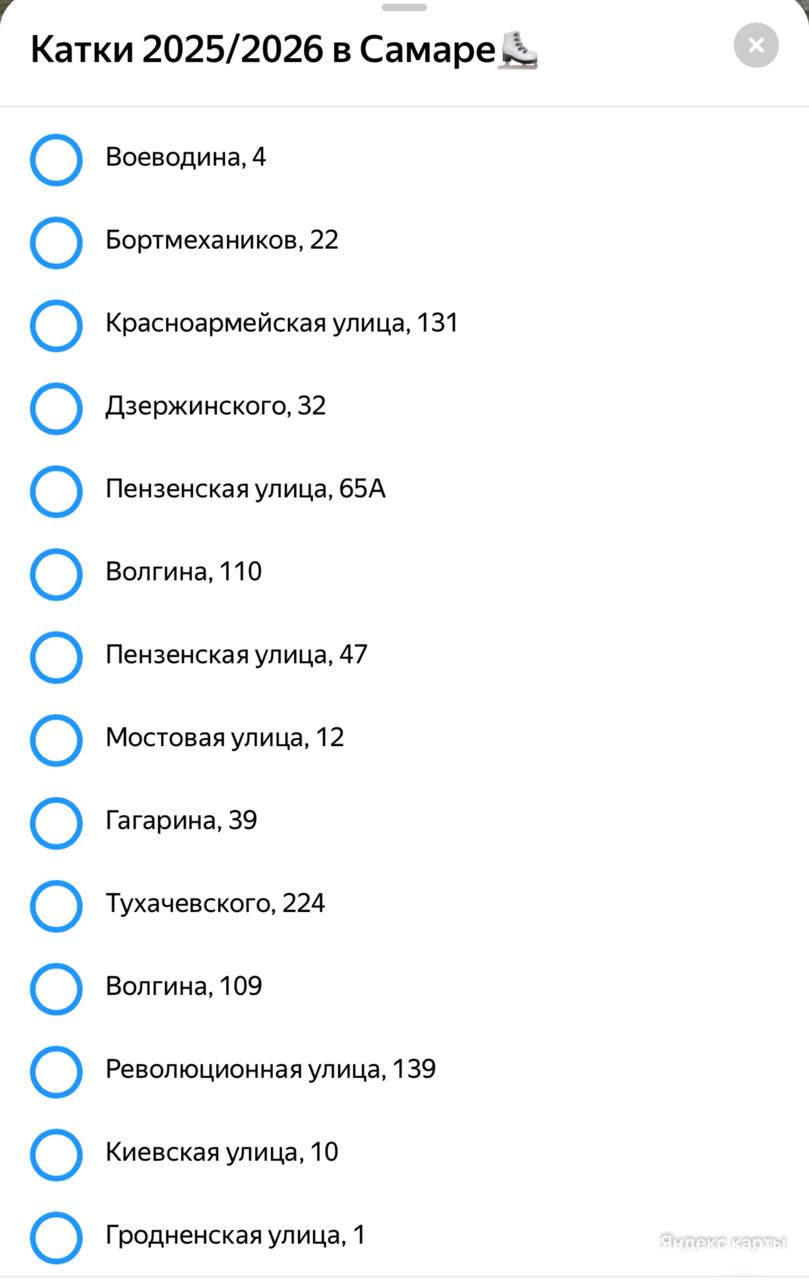This screenshot has height=1280, width=809.
Task: Choose Революционная улица, 139
Action: coord(270,1070)
